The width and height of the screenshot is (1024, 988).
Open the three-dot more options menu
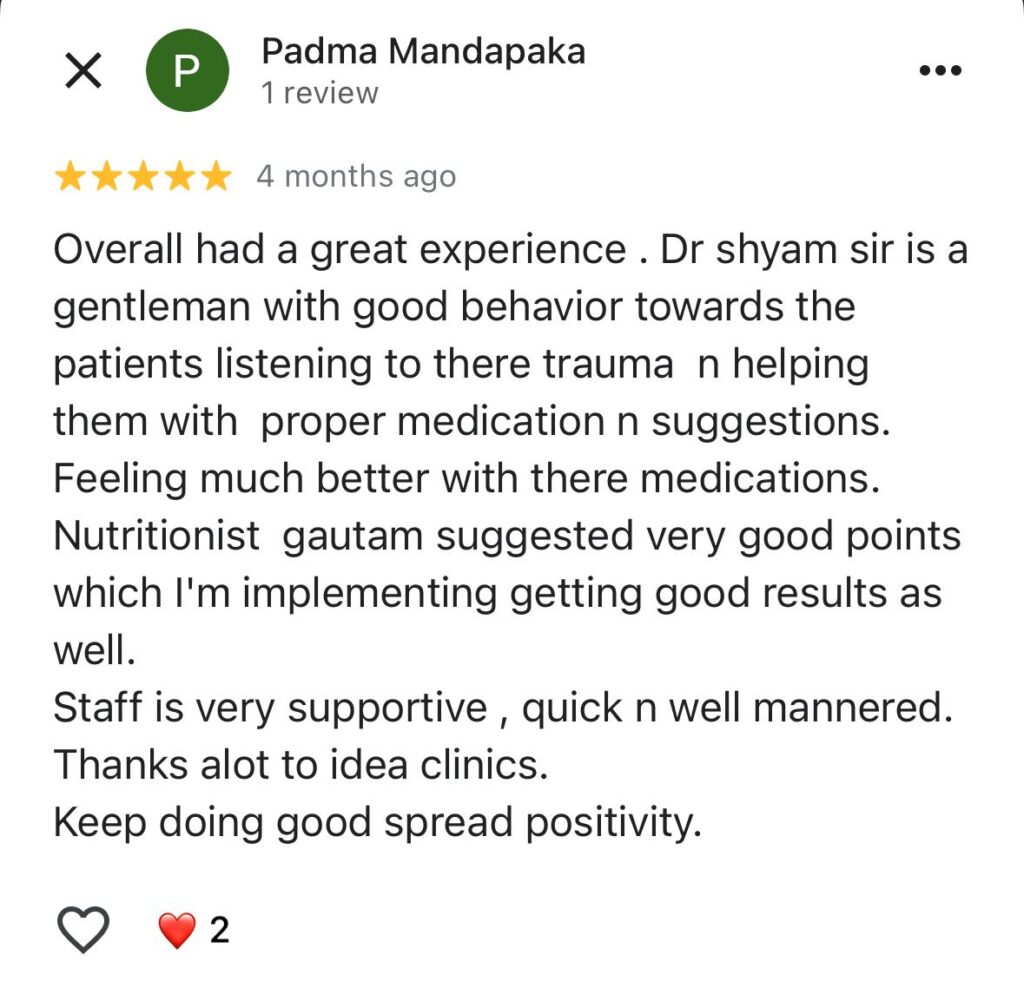[939, 71]
